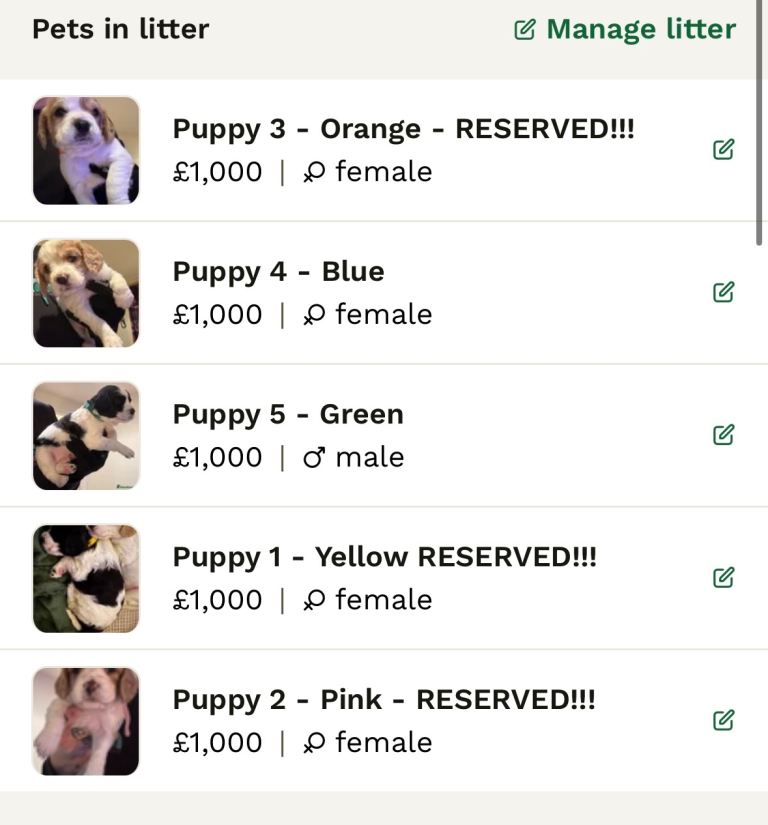Open Puppy 1 - Yellow entry
The height and width of the screenshot is (825, 768).
(x=384, y=557)
